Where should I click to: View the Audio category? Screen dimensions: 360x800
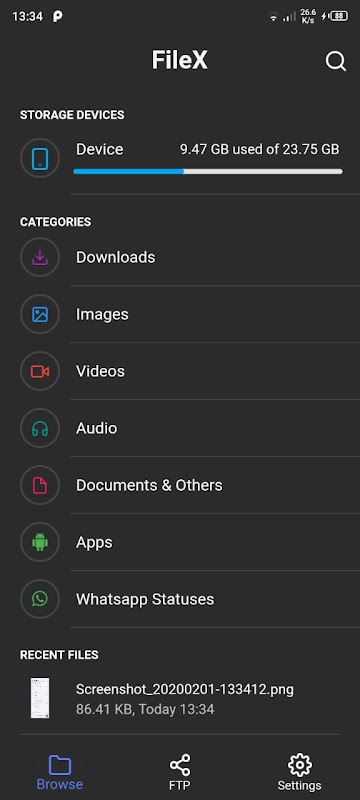(180, 428)
